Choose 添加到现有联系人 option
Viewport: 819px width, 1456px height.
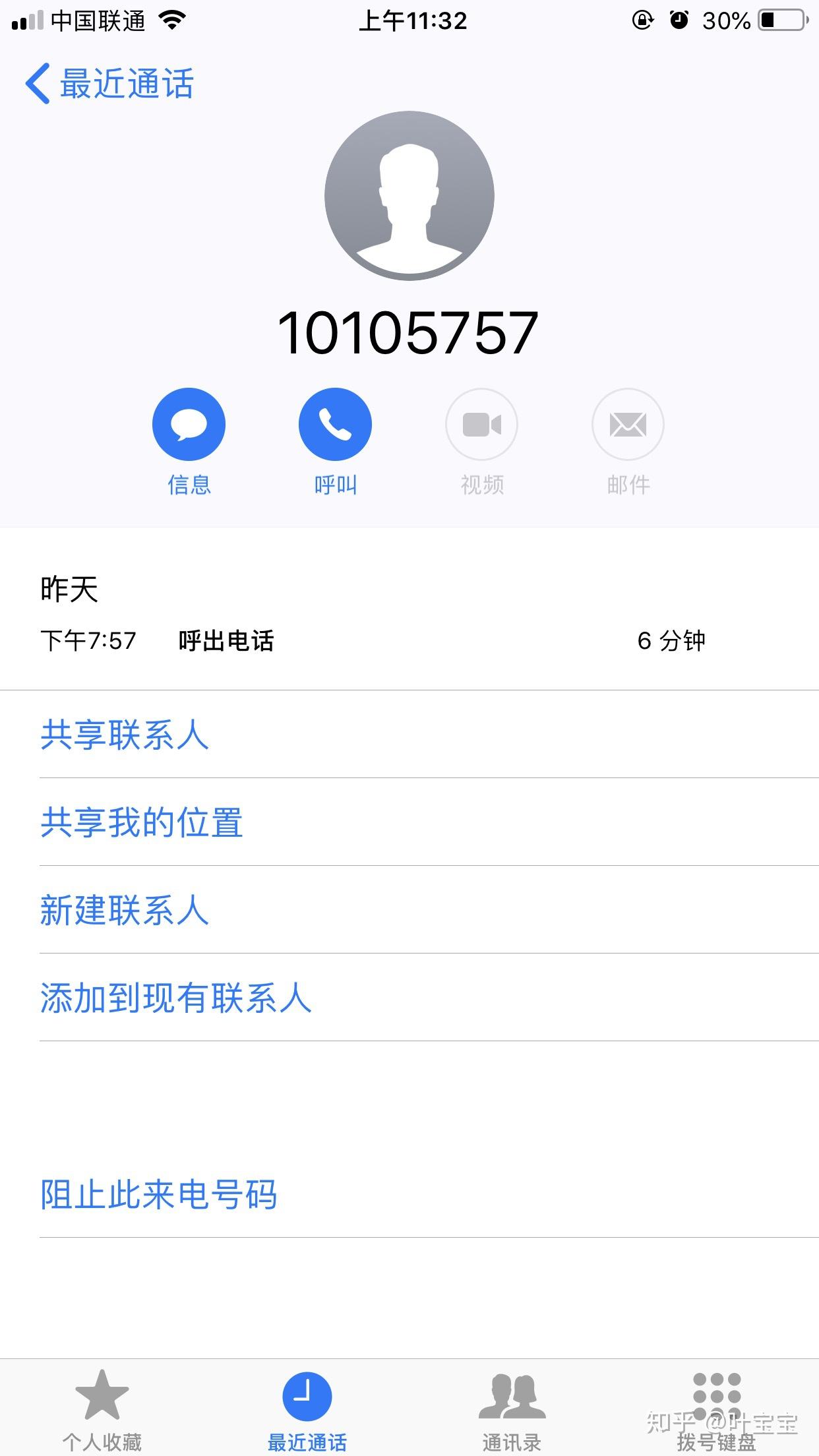[x=176, y=998]
